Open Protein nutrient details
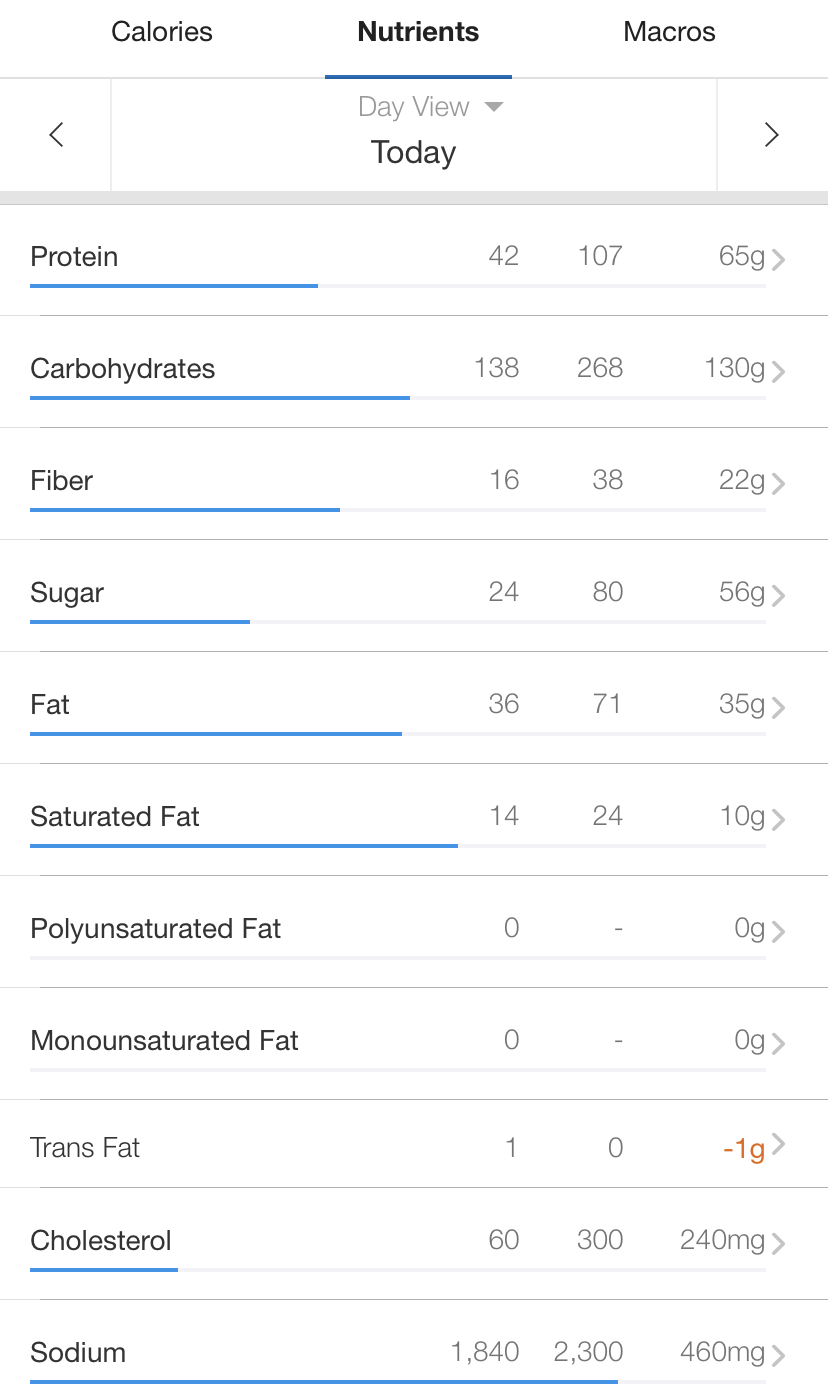 [x=414, y=259]
